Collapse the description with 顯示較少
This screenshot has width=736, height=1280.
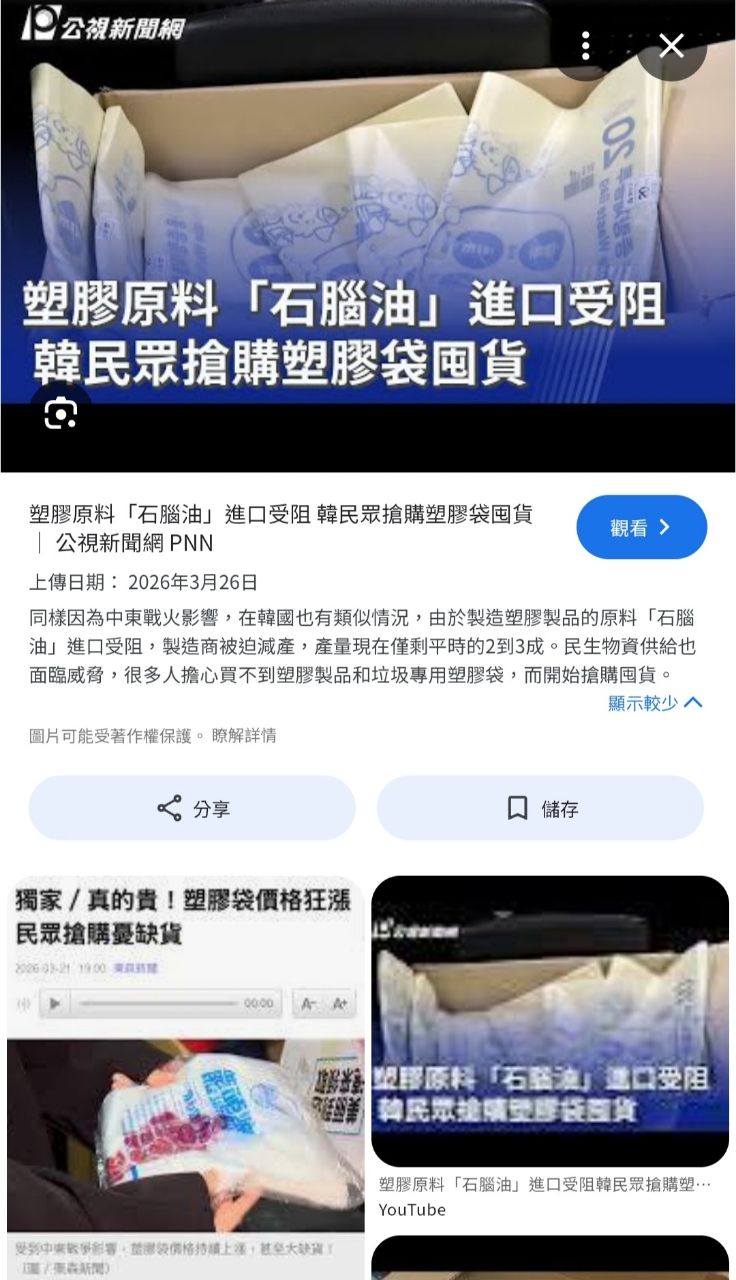pyautogui.click(x=655, y=703)
